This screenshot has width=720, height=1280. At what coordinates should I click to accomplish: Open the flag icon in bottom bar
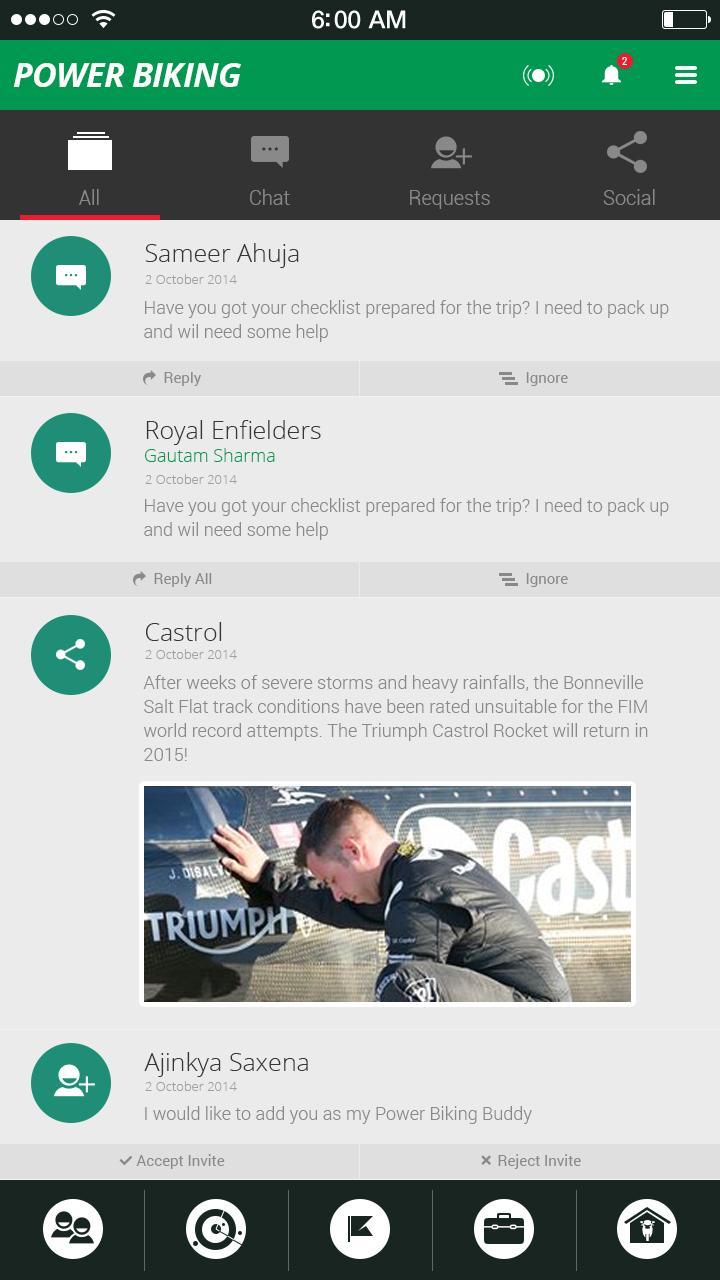coord(360,1229)
